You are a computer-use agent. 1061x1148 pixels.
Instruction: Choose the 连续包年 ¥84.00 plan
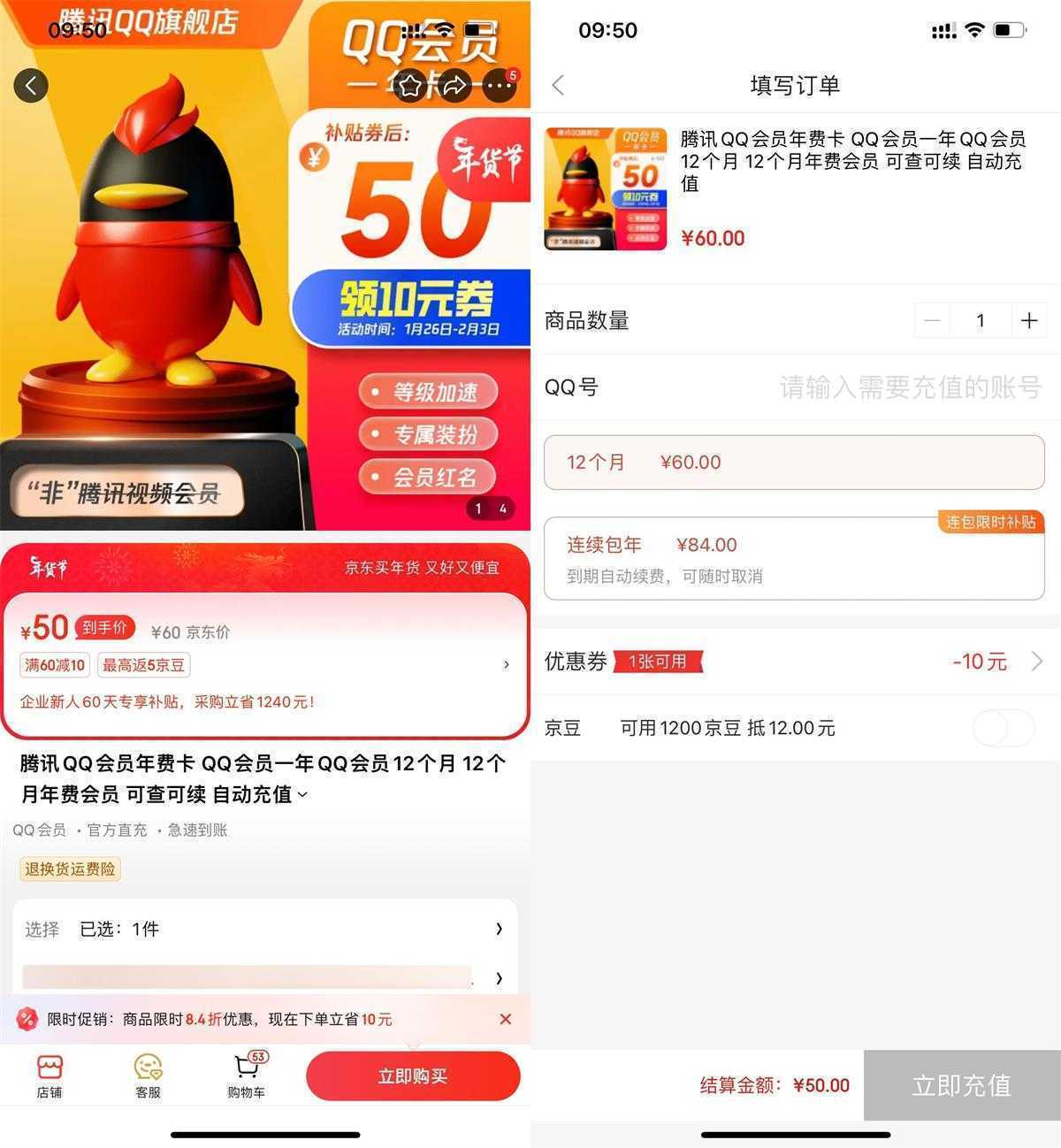click(x=794, y=559)
